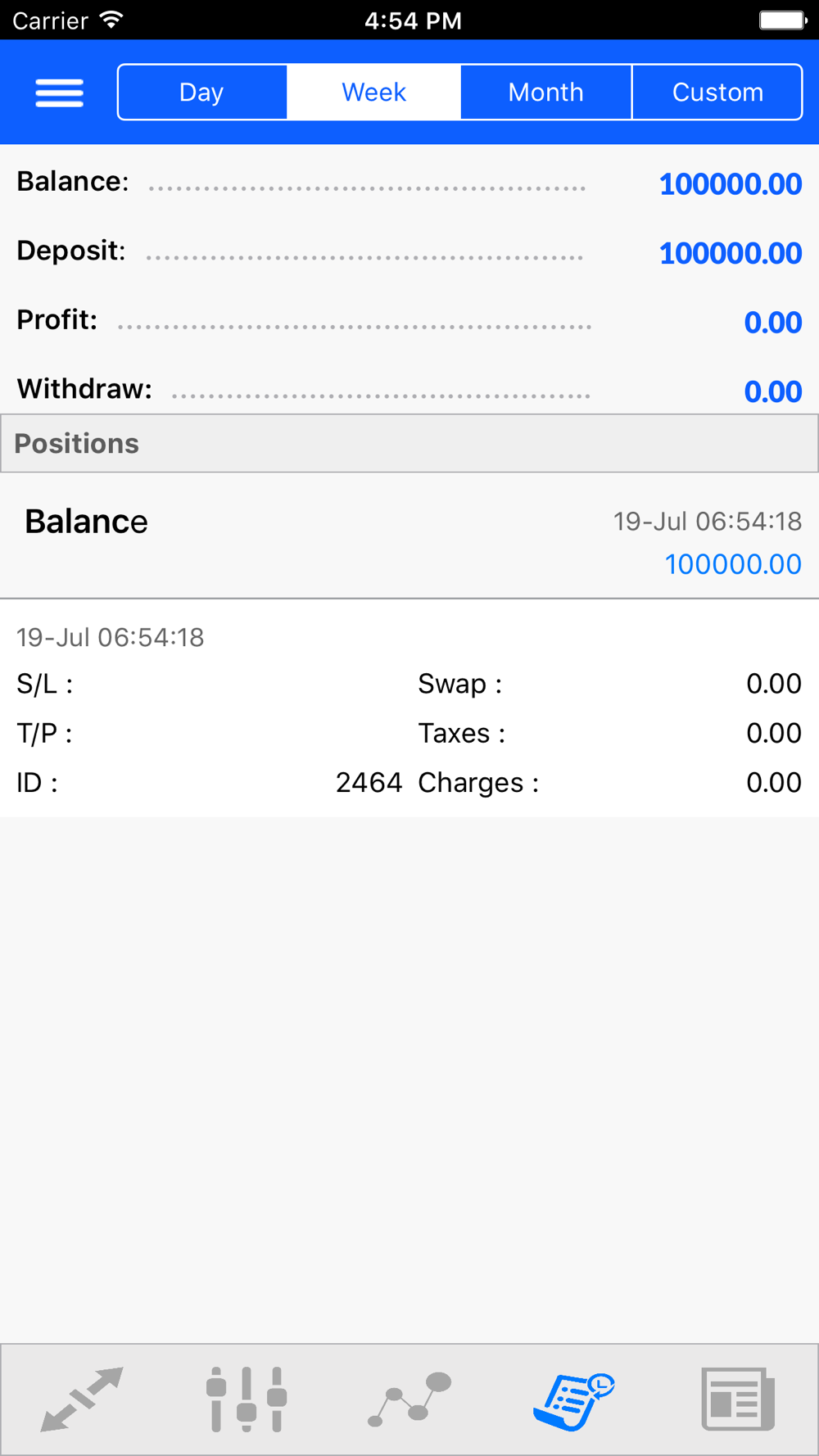Switch to the news tab
819x1456 pixels.
click(x=737, y=1399)
